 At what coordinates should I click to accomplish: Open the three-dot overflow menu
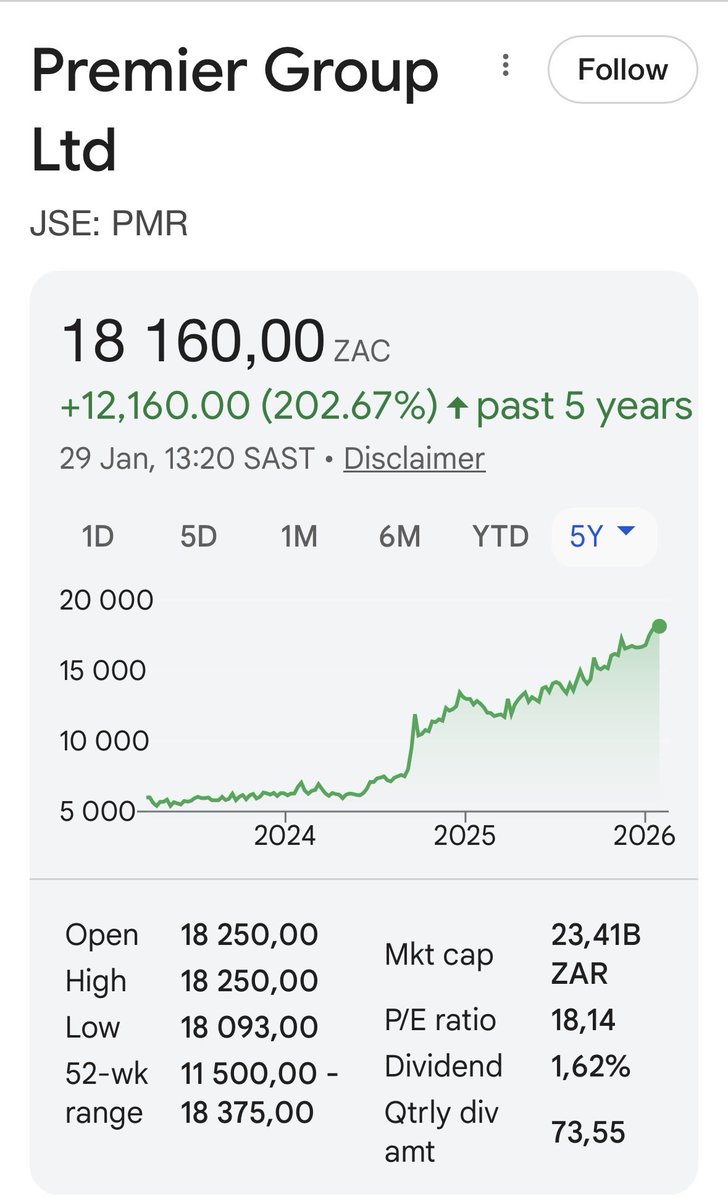point(506,67)
